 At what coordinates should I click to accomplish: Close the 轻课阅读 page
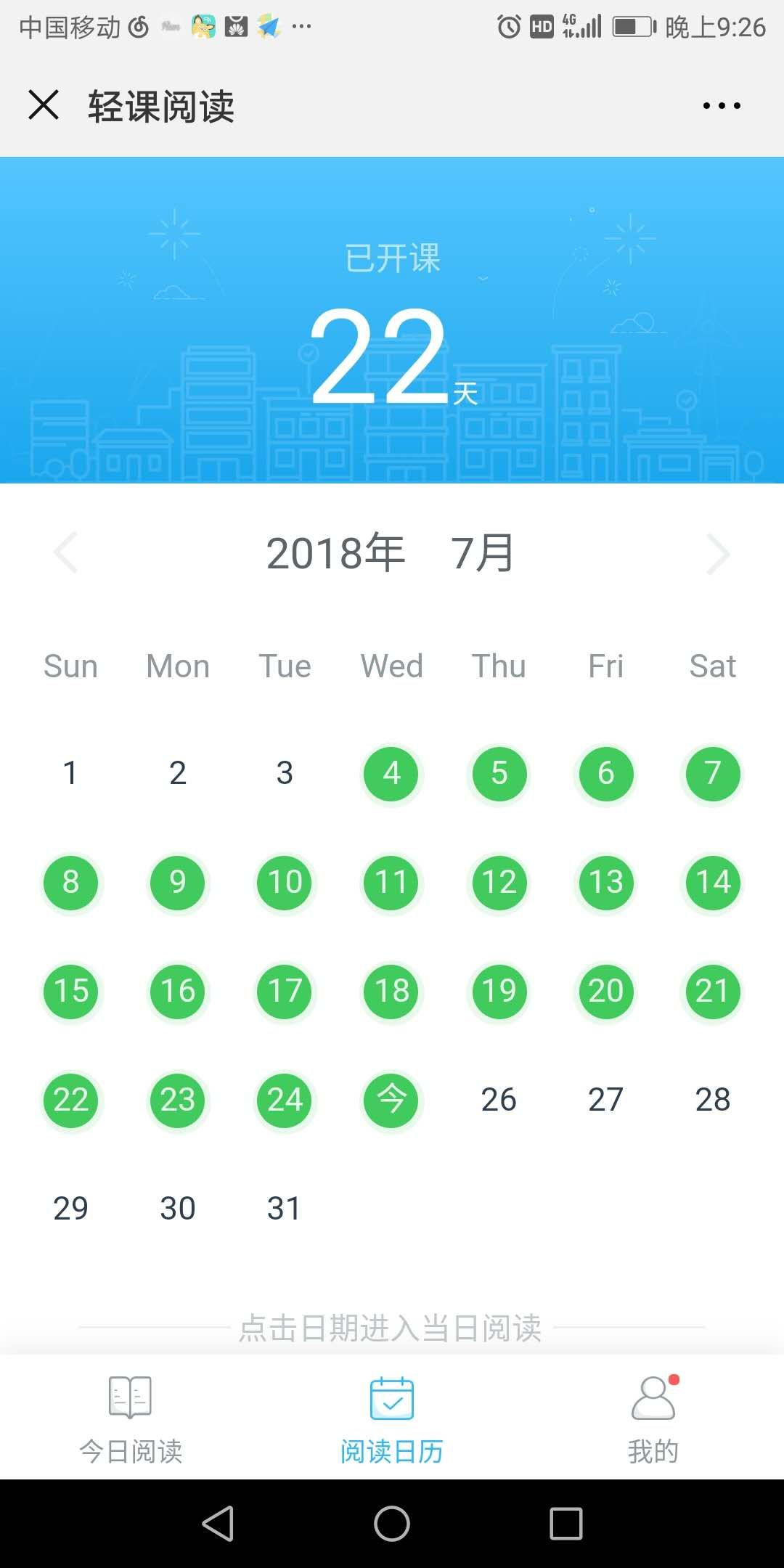(44, 105)
